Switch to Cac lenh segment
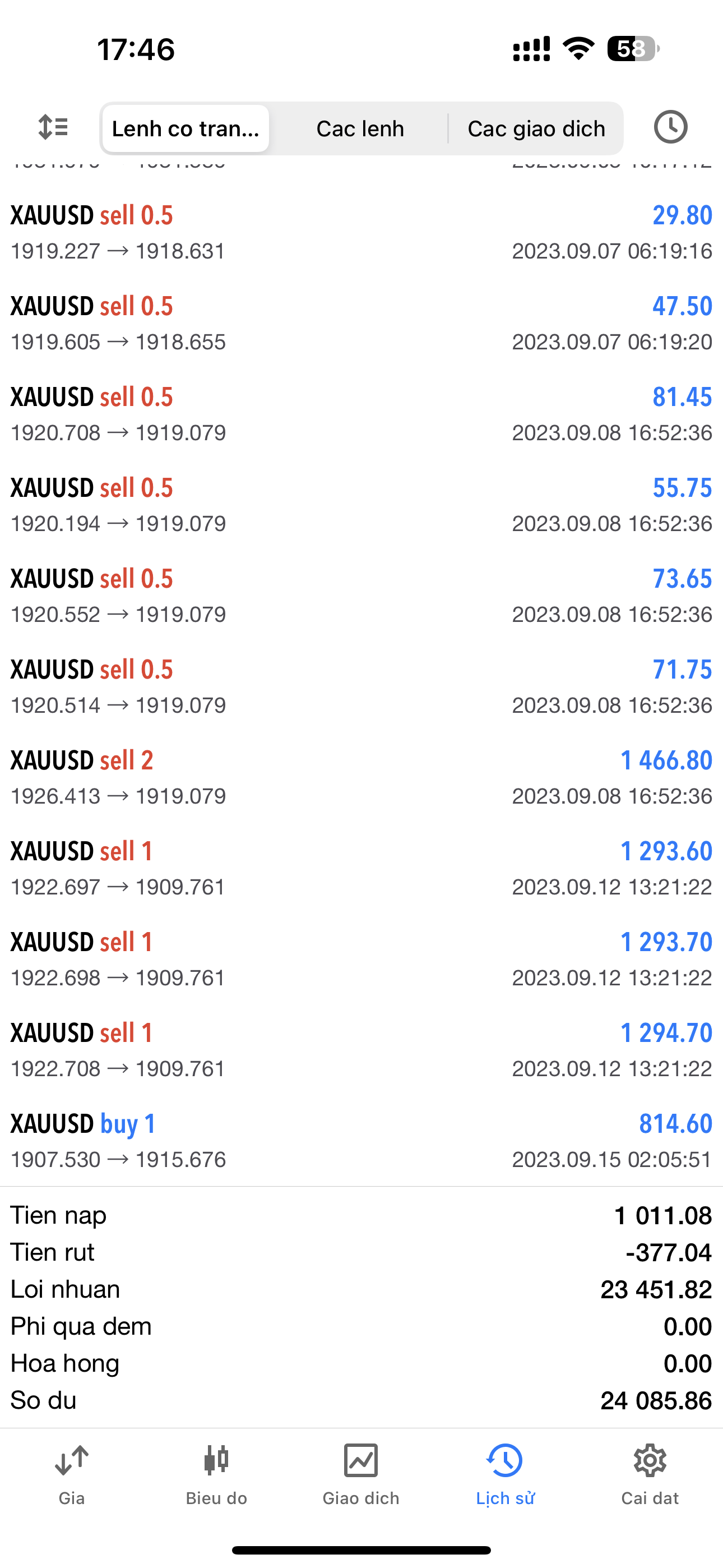 pos(360,128)
